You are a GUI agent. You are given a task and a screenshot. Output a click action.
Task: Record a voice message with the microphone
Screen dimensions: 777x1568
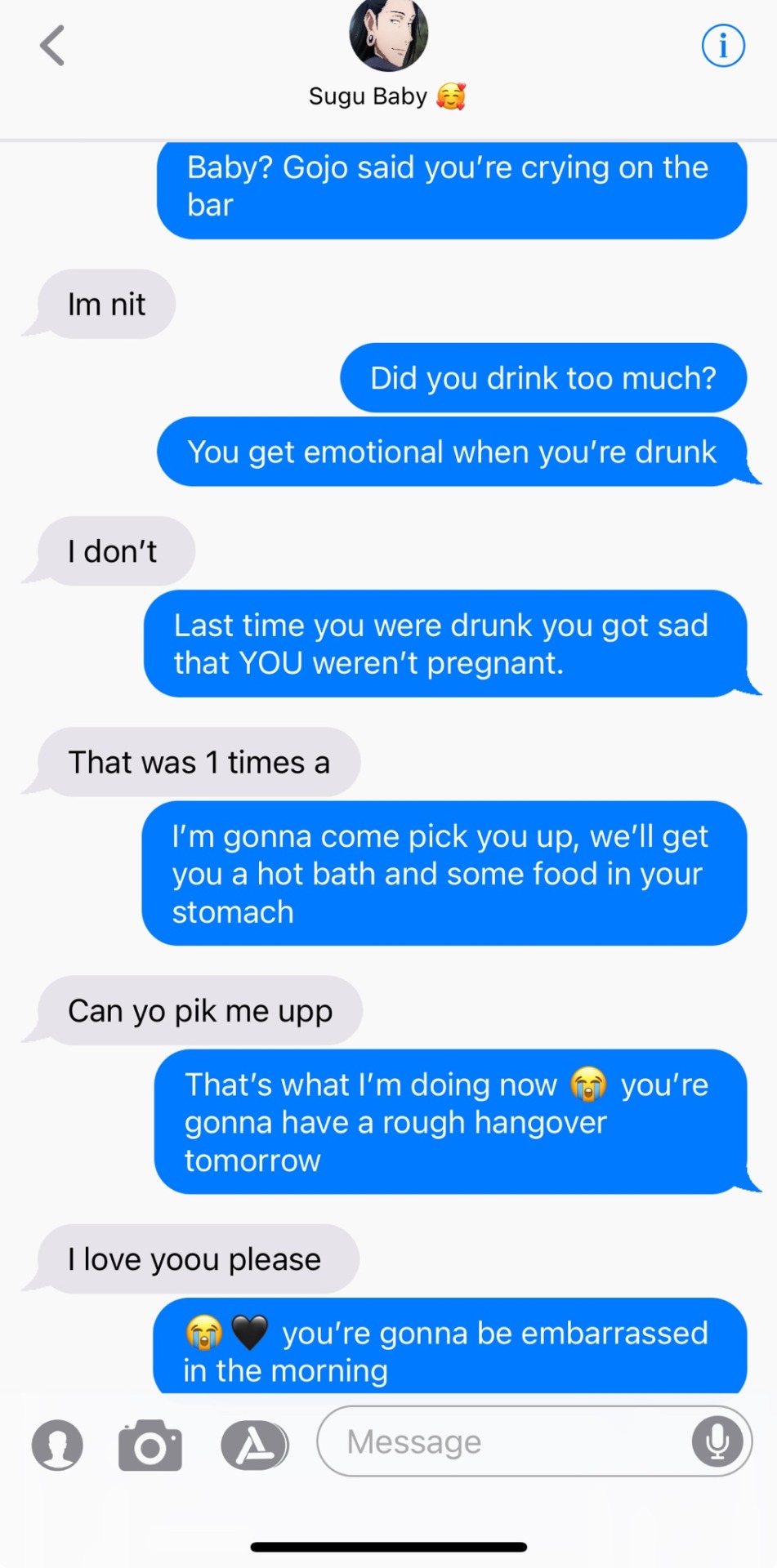point(717,1441)
